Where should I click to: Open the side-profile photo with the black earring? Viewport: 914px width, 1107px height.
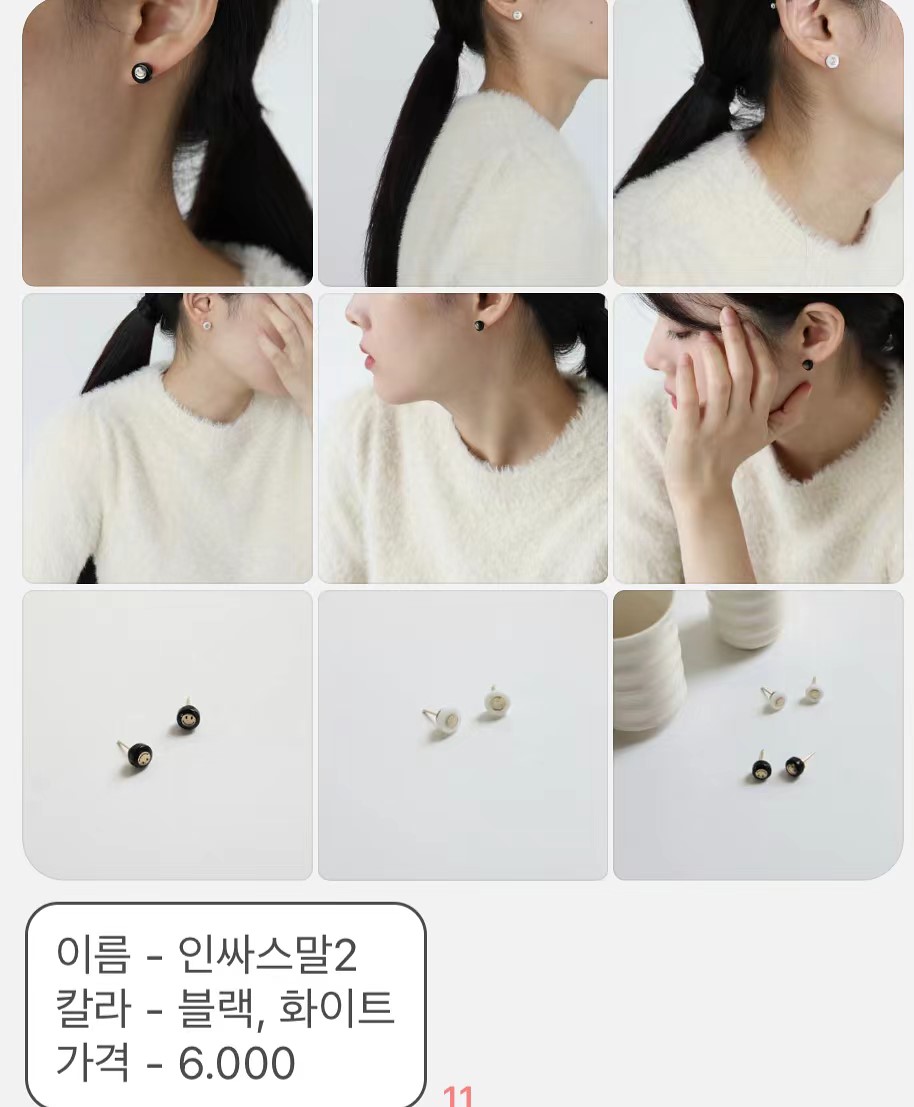[x=462, y=437]
